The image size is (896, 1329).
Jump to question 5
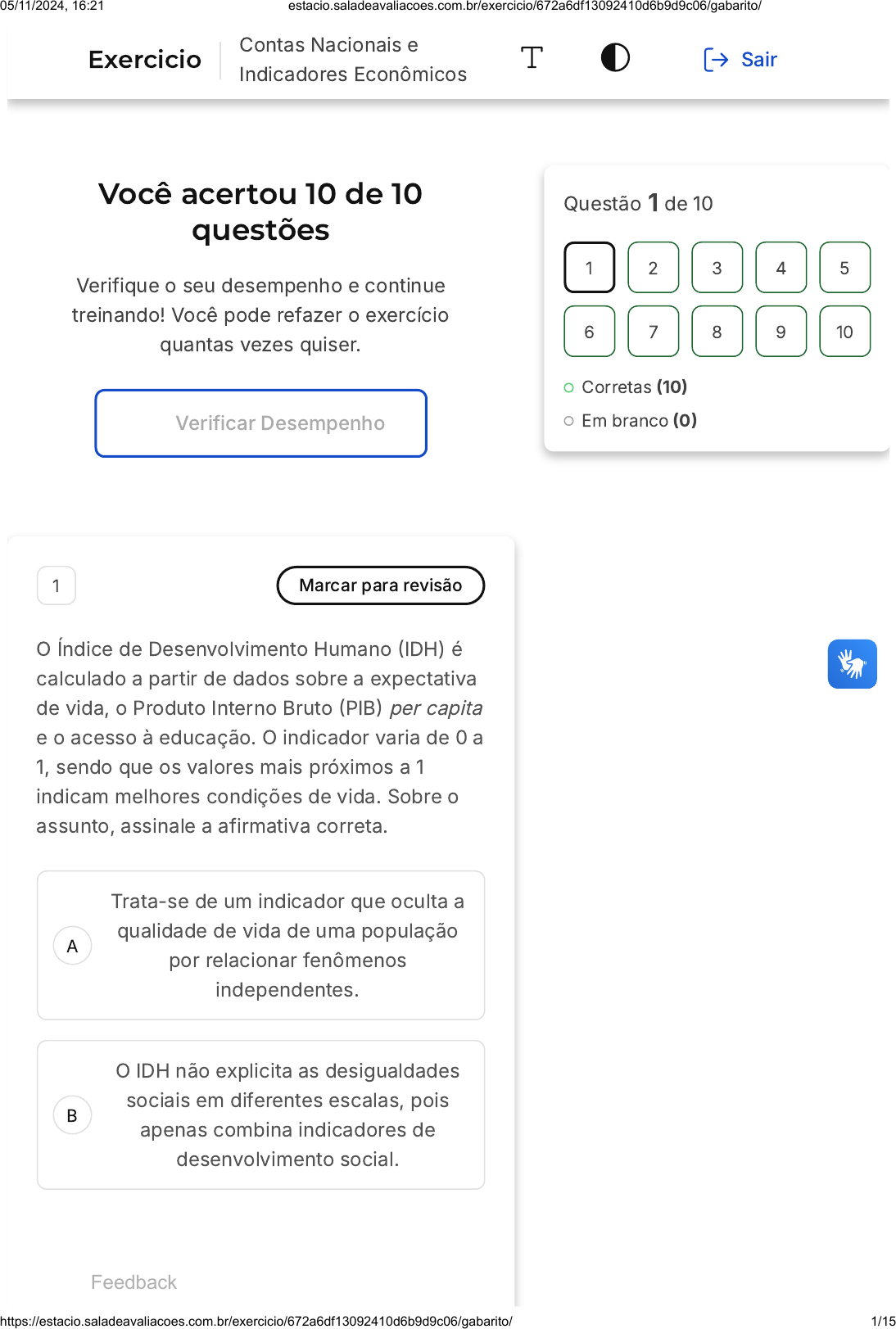[844, 268]
